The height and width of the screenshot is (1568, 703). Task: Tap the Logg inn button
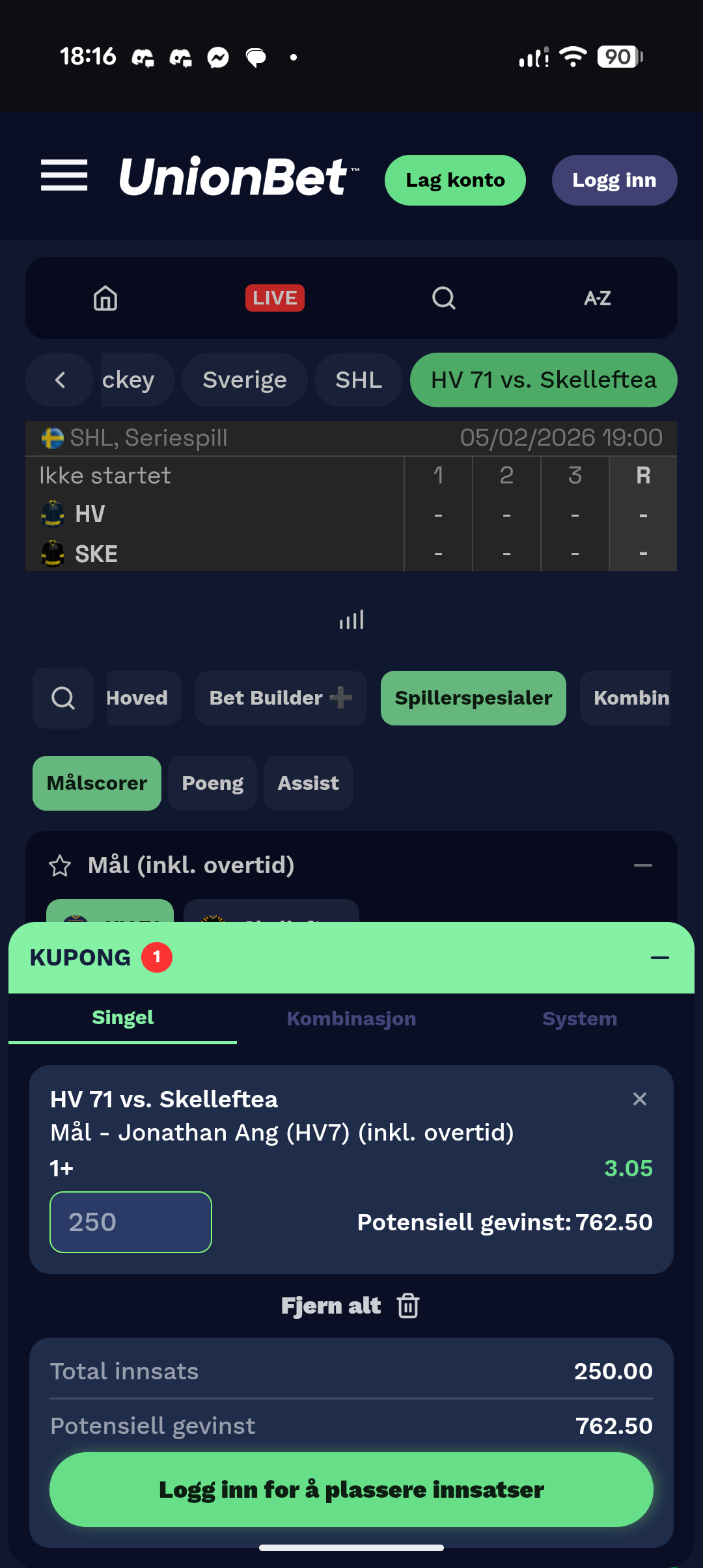pos(614,180)
